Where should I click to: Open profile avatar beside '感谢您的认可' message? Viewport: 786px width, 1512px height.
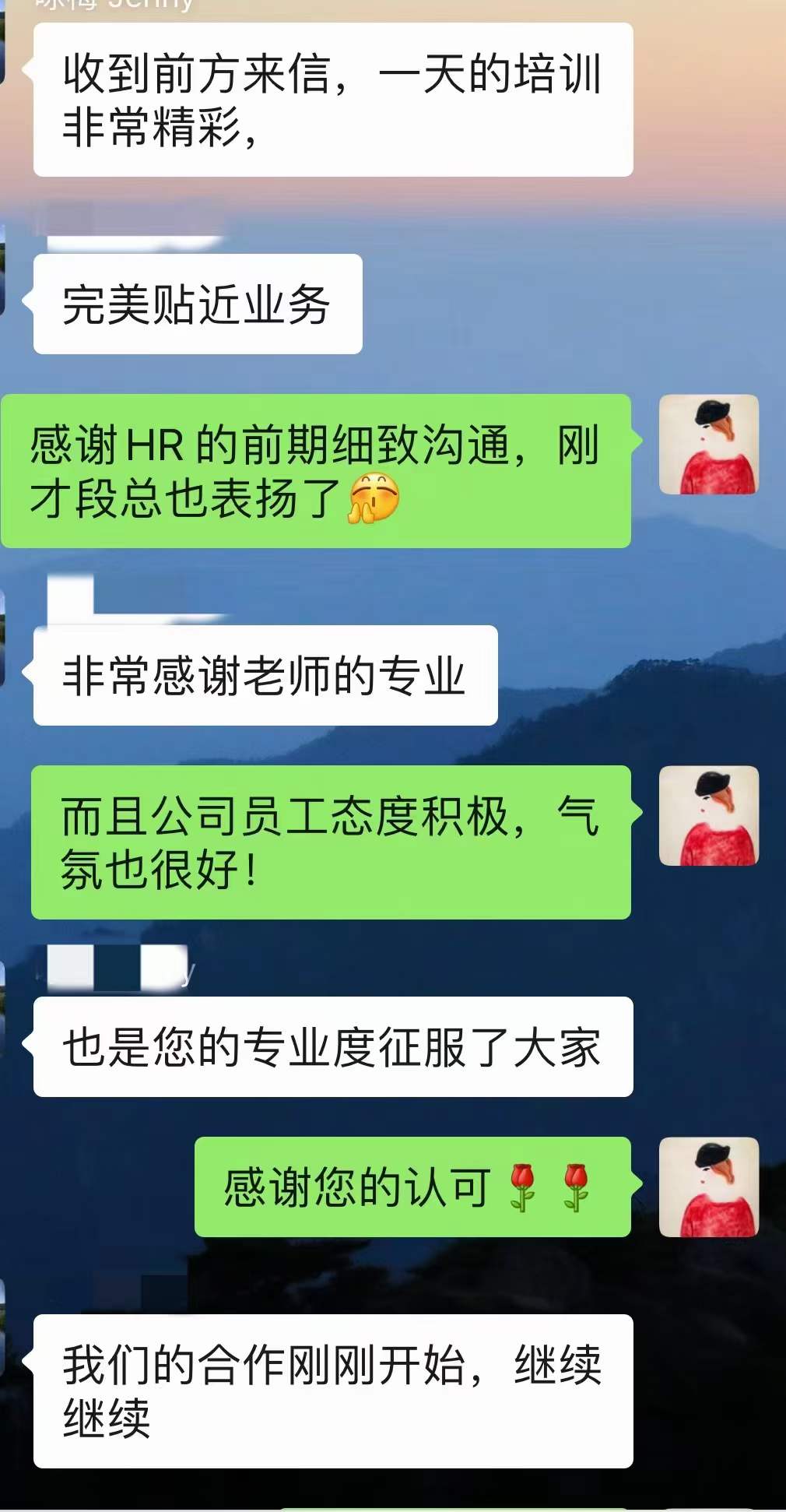708,1187
